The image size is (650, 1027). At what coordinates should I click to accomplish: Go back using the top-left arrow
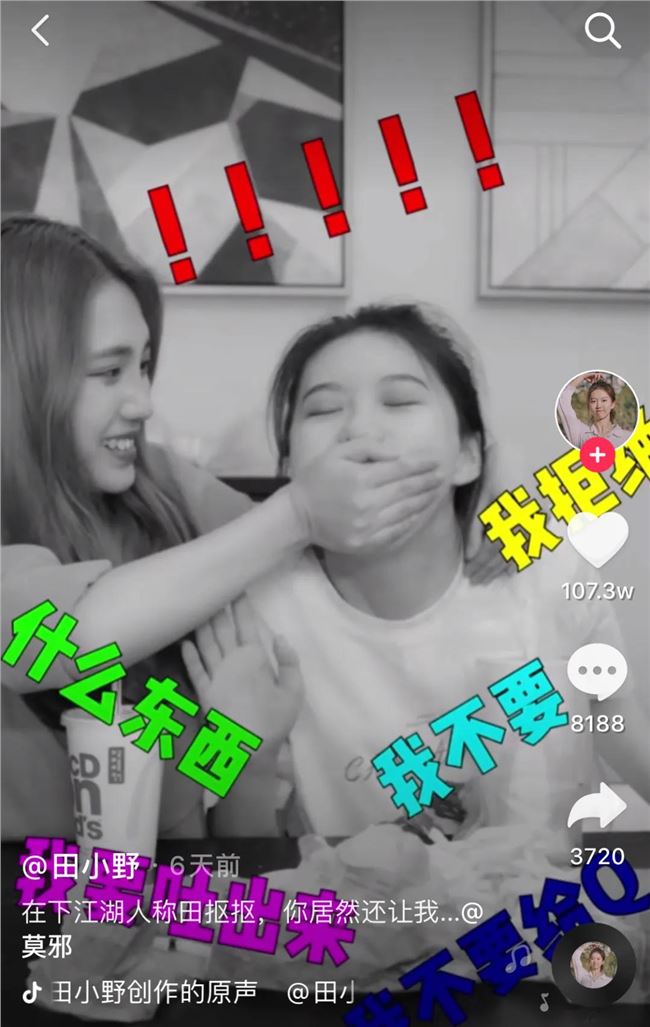pos(40,31)
